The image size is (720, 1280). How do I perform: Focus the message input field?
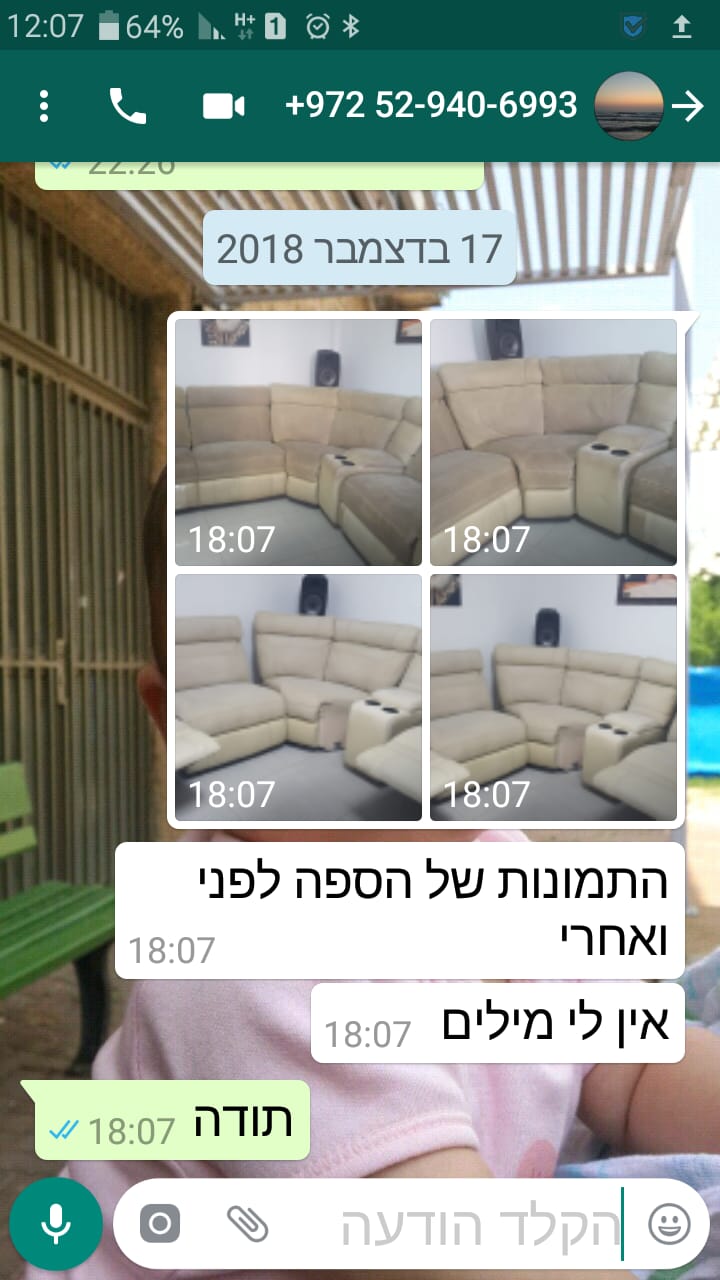[460, 1223]
